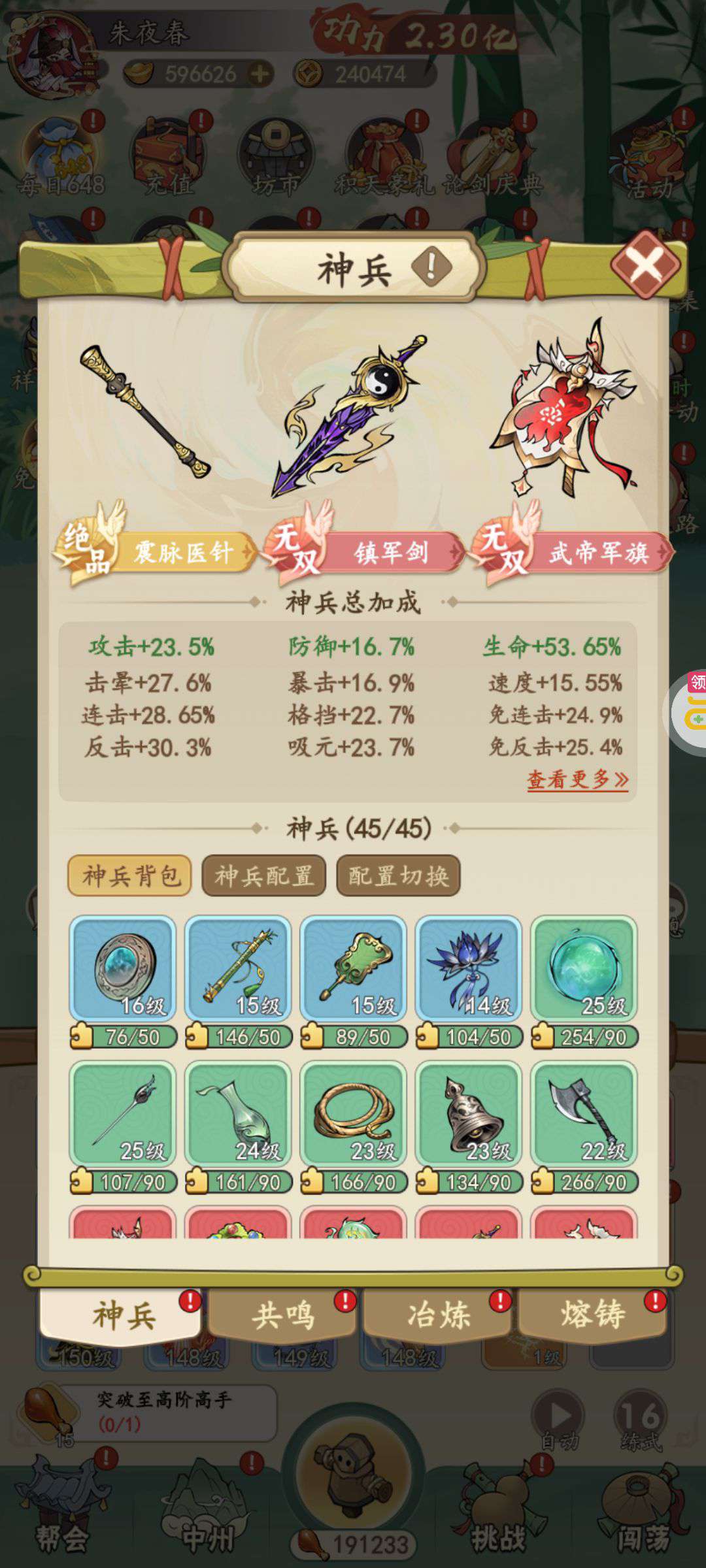Switch to the 熔铸 tab

pyautogui.click(x=592, y=1315)
